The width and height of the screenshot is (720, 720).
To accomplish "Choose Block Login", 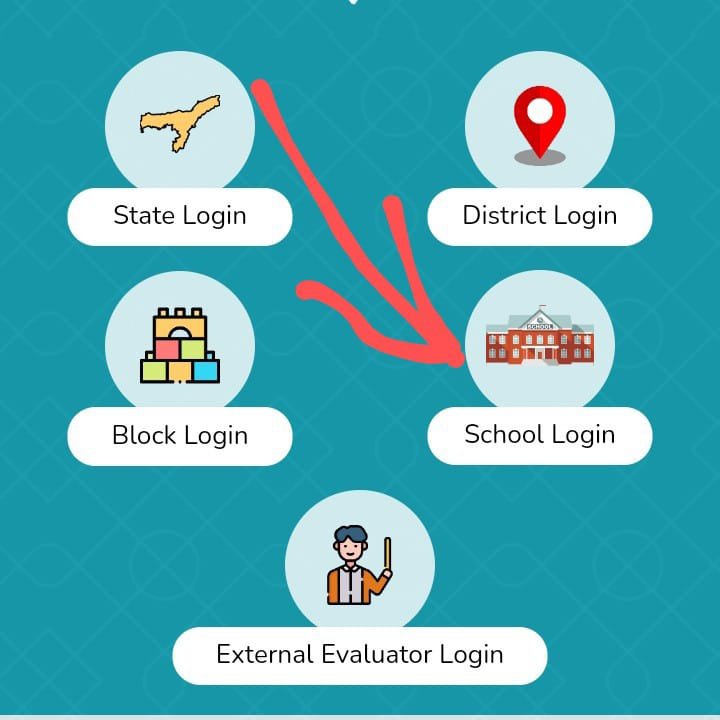I will coord(180,436).
